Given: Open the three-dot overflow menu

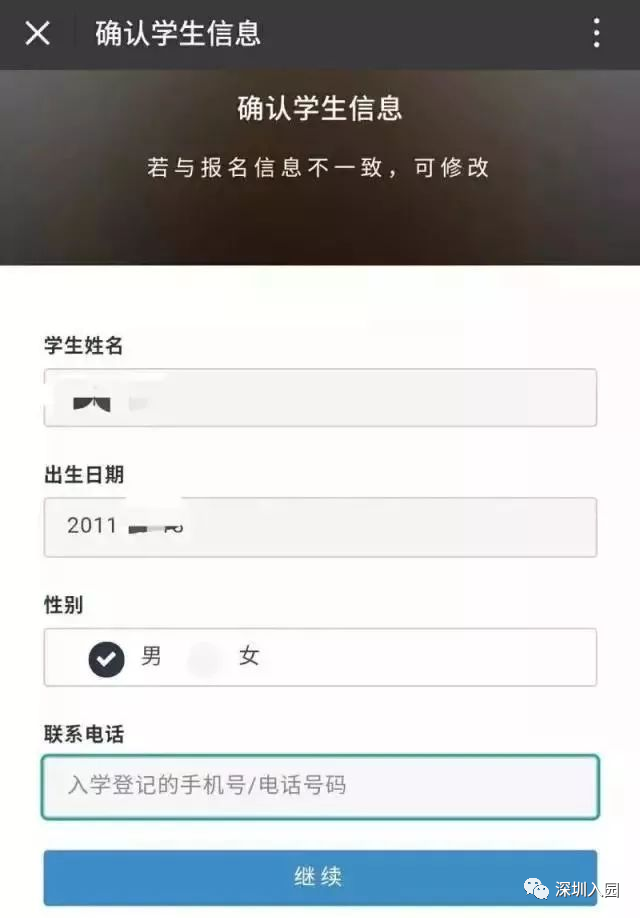Looking at the screenshot, I should point(596,33).
